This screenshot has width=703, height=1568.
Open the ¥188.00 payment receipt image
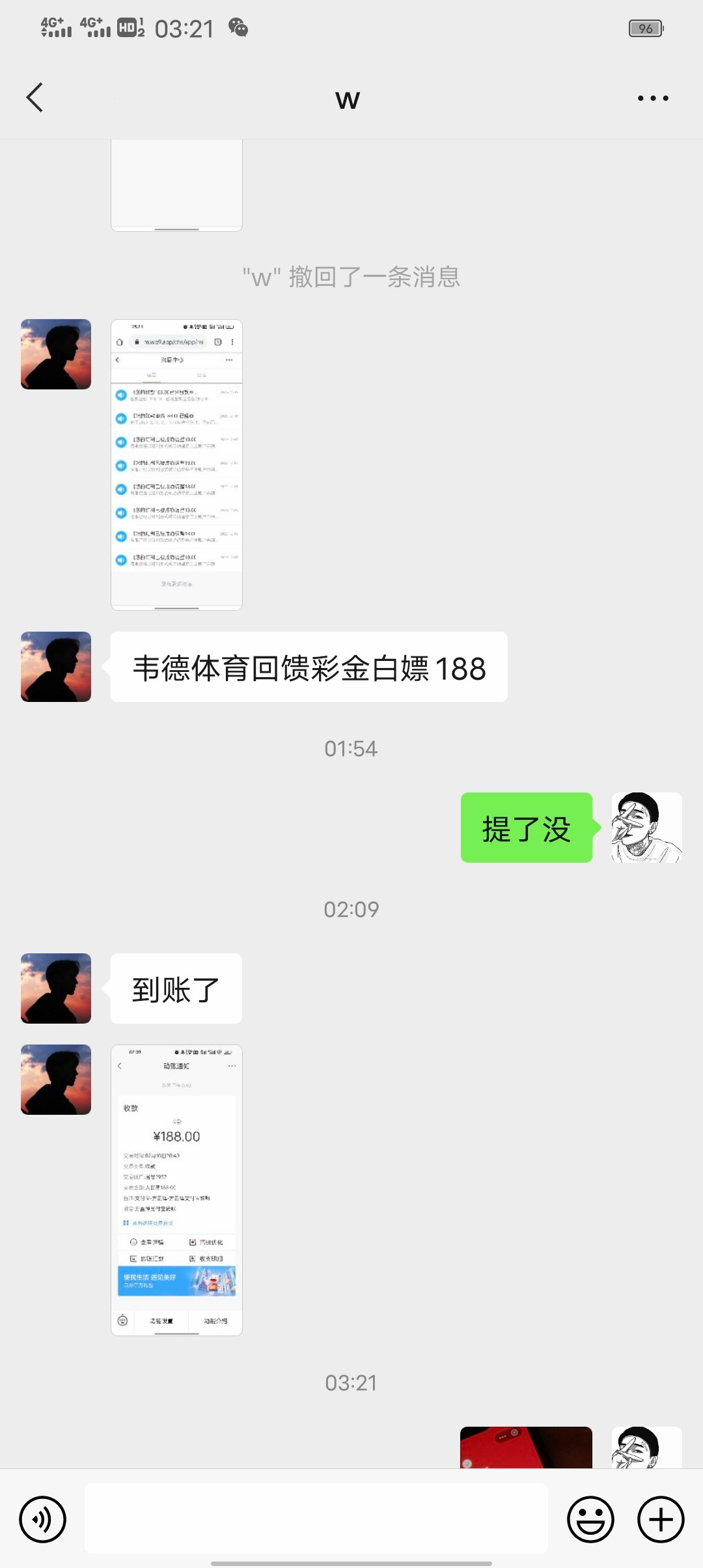click(x=176, y=1190)
